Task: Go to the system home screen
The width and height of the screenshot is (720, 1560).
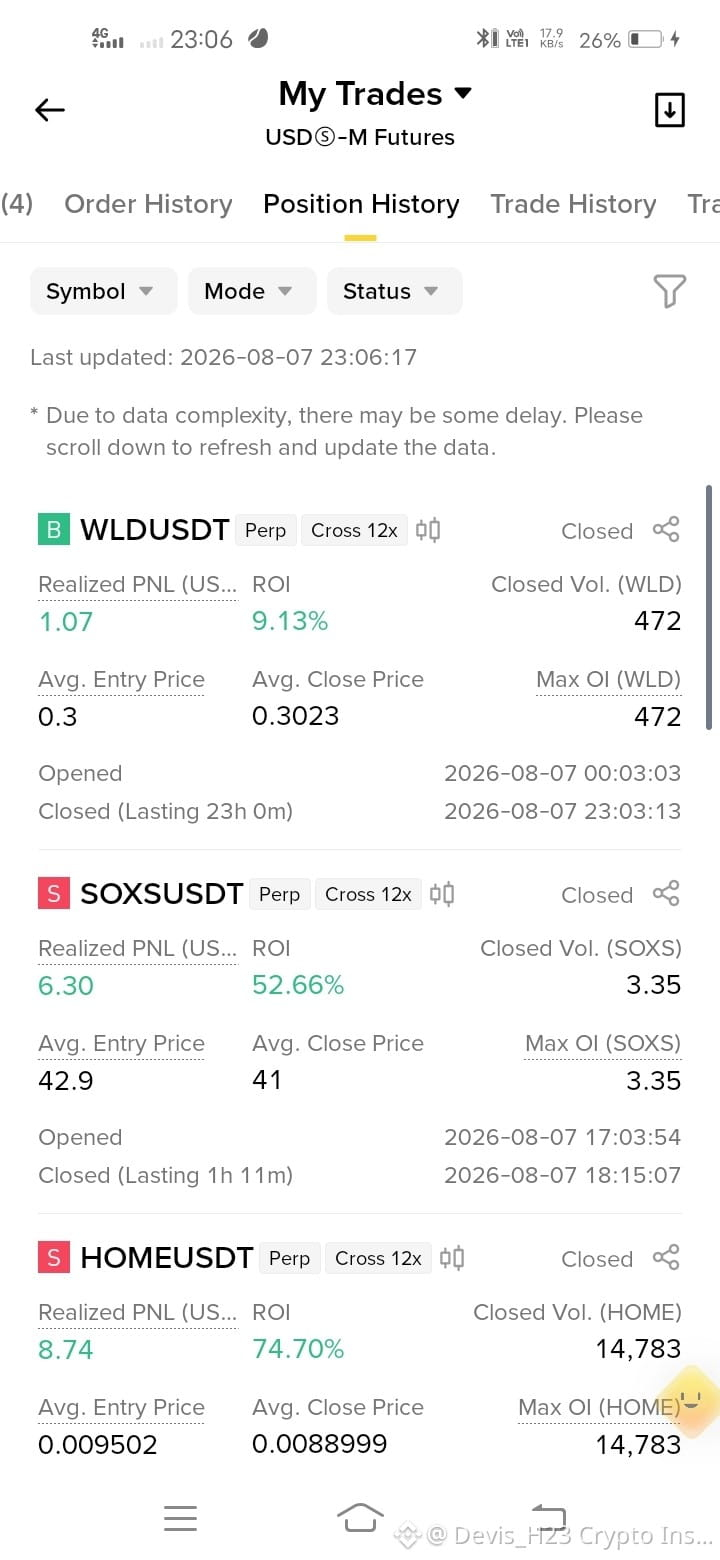Action: point(360,1518)
